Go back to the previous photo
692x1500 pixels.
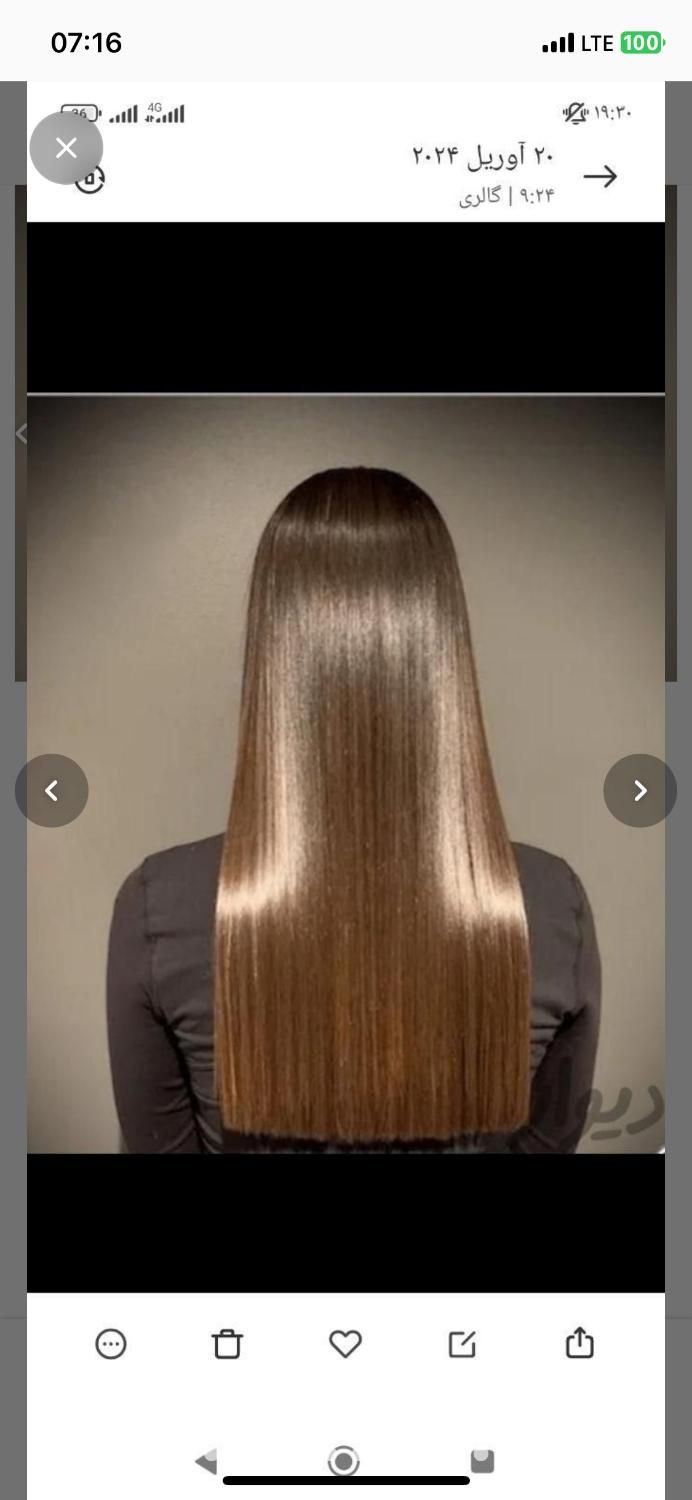(52, 790)
